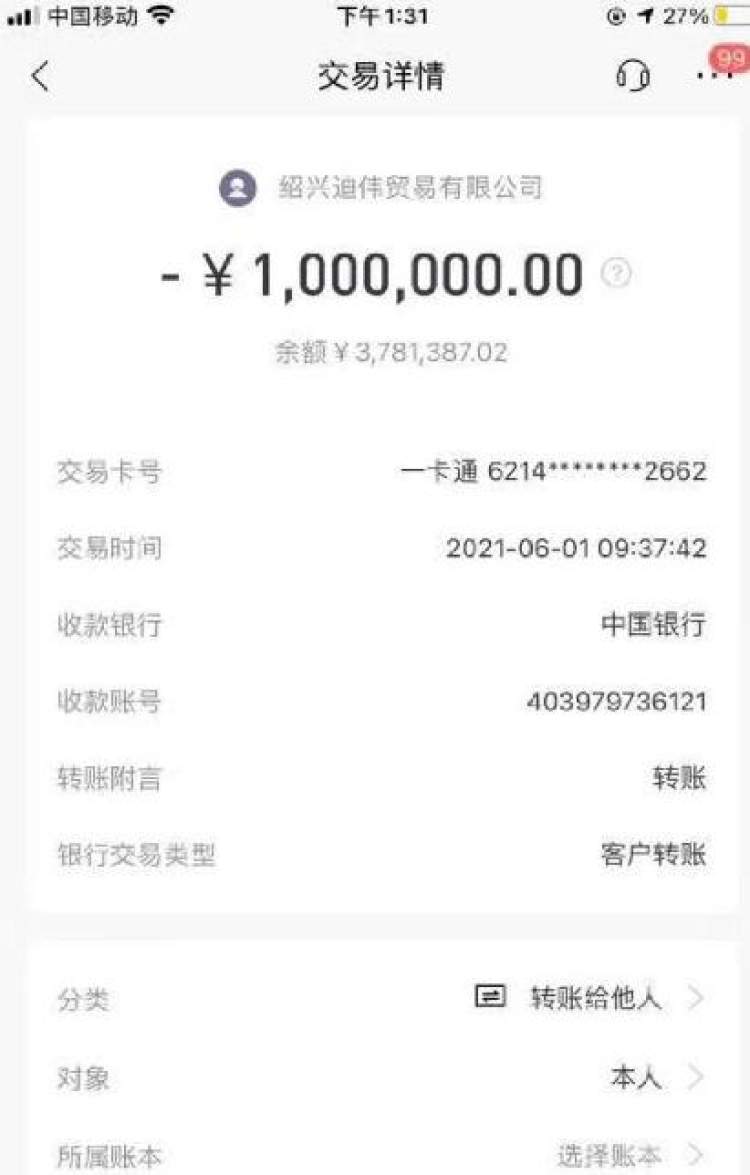
Task: Change category 转账给他人
Action: click(594, 998)
